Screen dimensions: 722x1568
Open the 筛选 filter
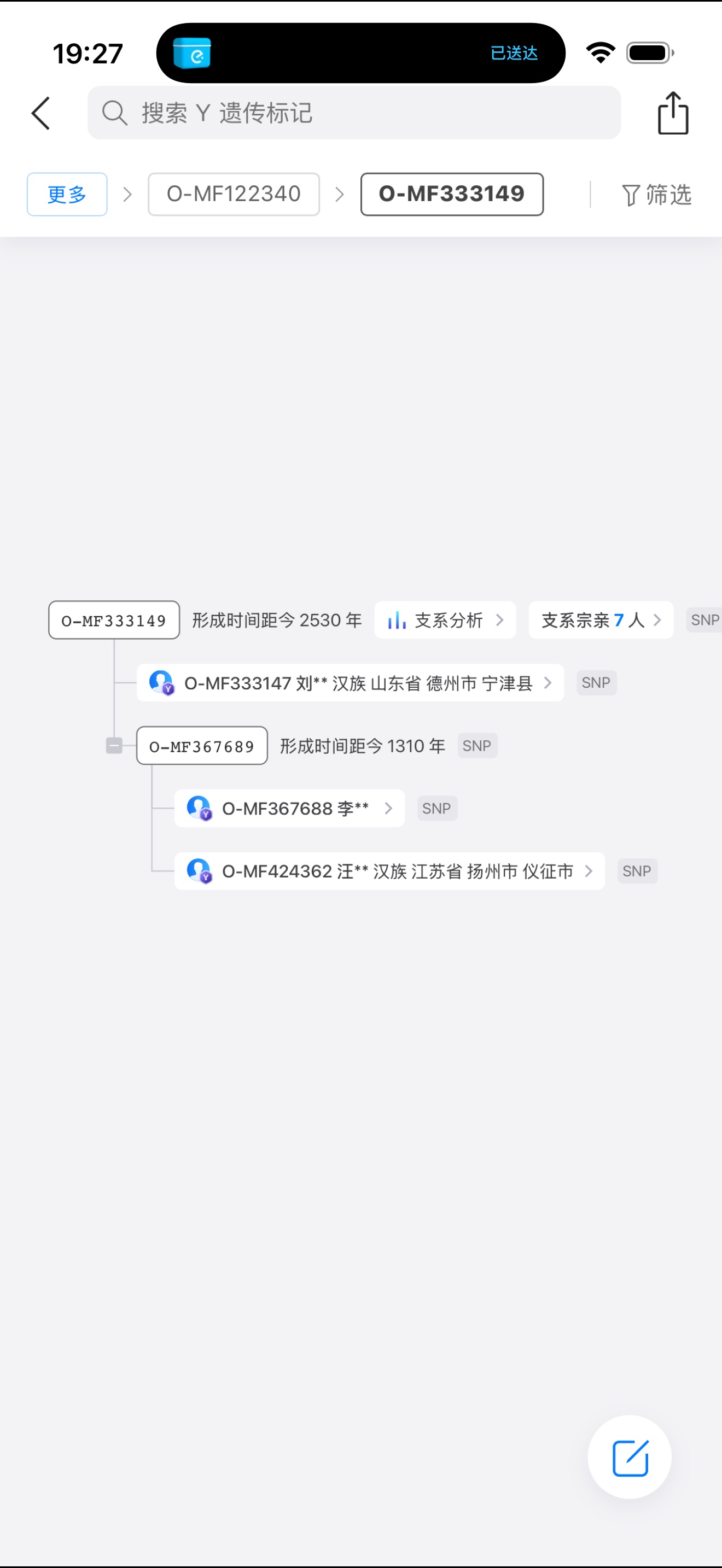656,195
